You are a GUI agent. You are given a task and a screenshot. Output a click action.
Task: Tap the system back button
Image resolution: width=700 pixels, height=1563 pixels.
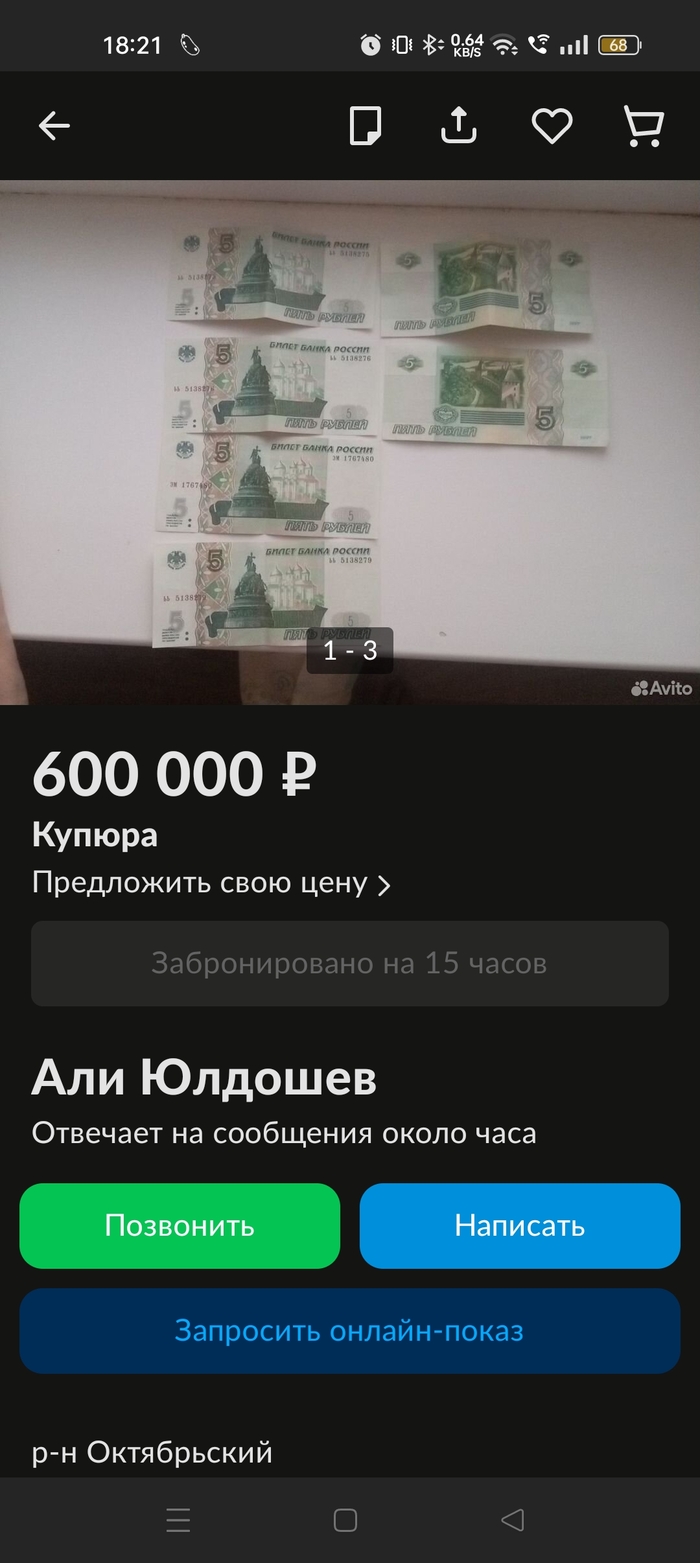[512, 1521]
